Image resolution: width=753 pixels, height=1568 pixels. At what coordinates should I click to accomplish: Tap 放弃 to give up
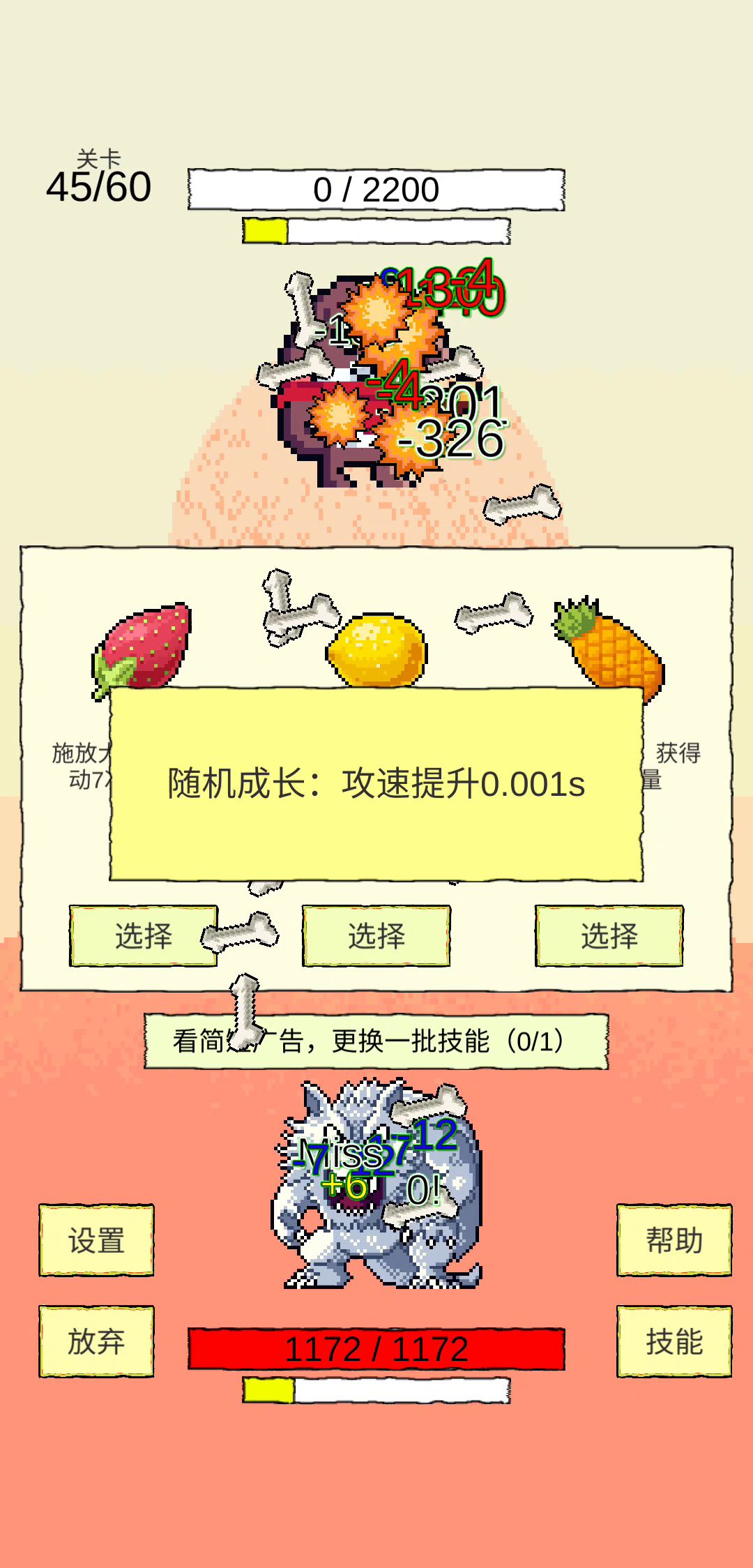point(96,1341)
